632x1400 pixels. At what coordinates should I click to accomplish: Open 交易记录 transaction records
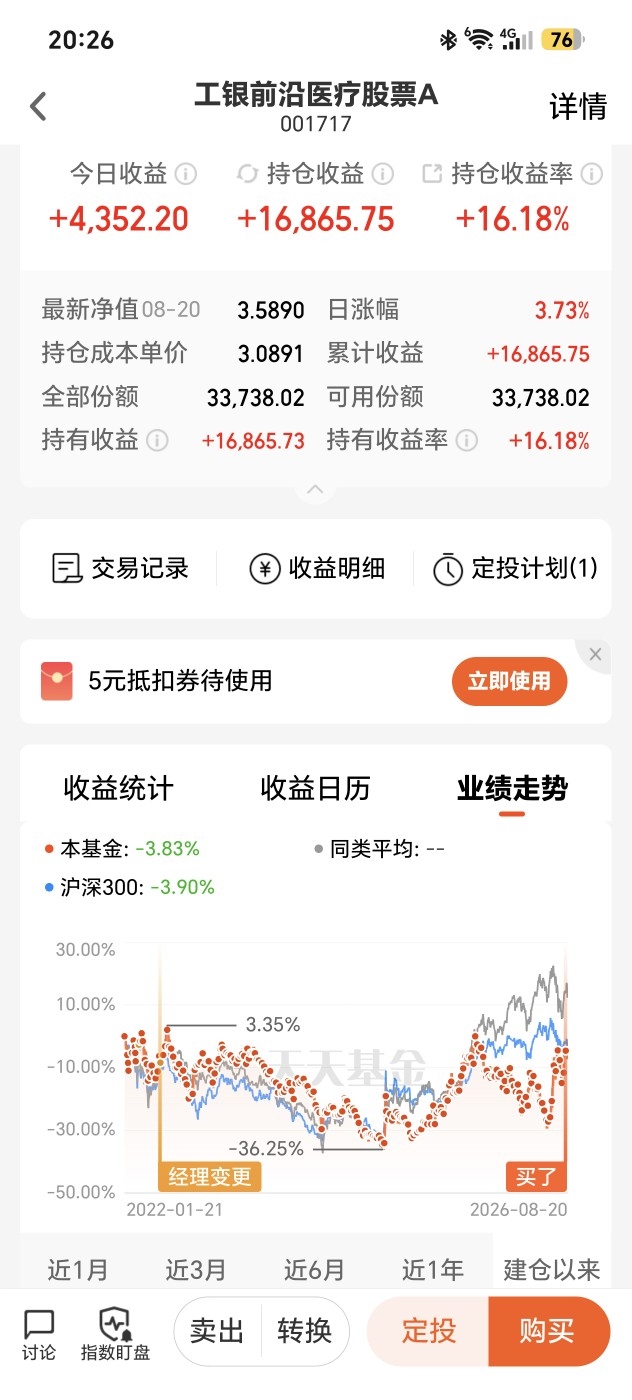click(120, 569)
